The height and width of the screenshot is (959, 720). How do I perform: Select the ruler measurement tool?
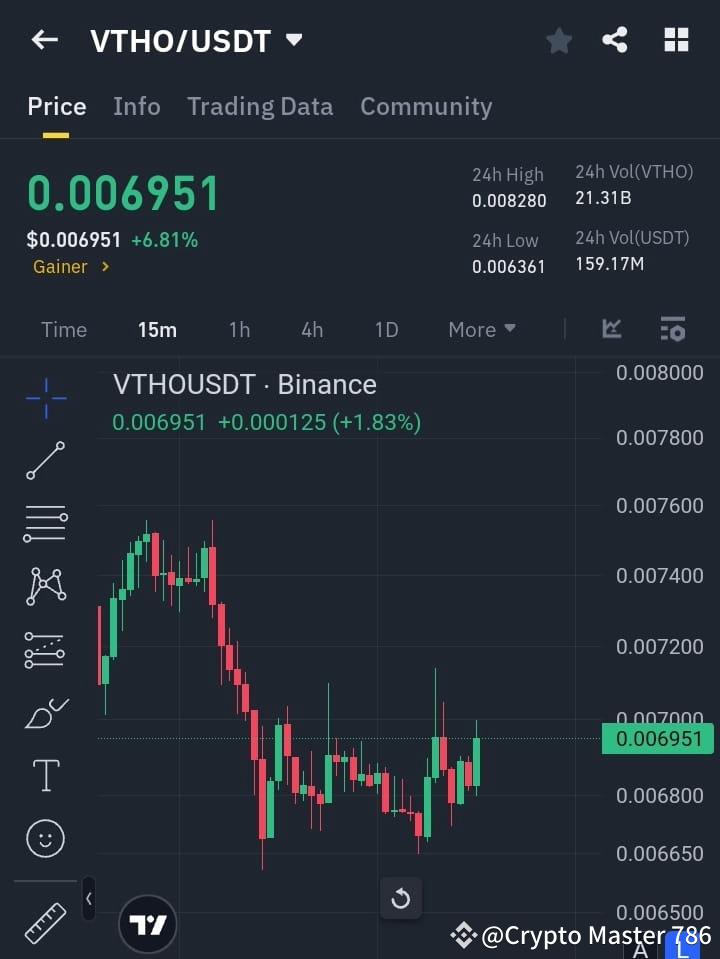point(44,925)
